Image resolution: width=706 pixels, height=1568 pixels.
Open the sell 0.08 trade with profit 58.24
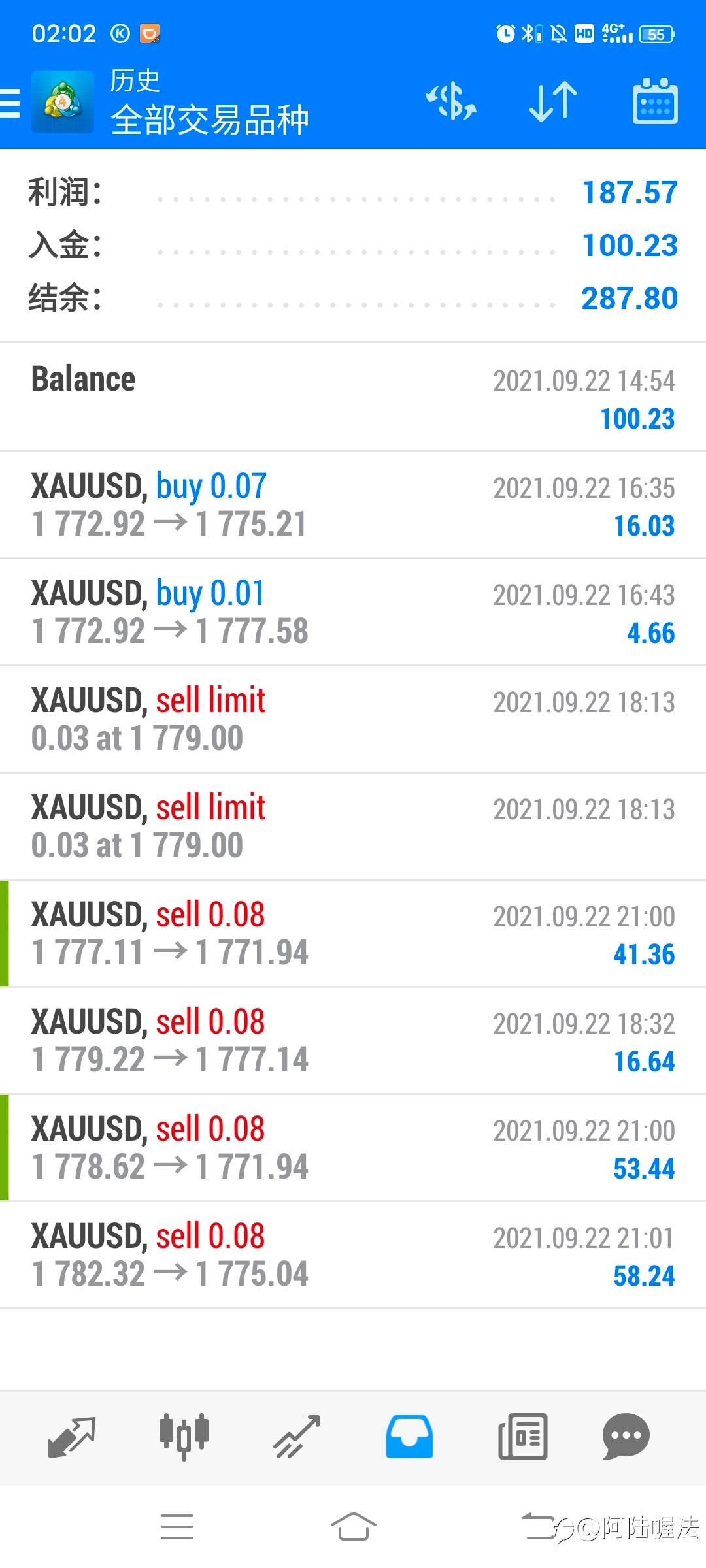click(353, 1255)
